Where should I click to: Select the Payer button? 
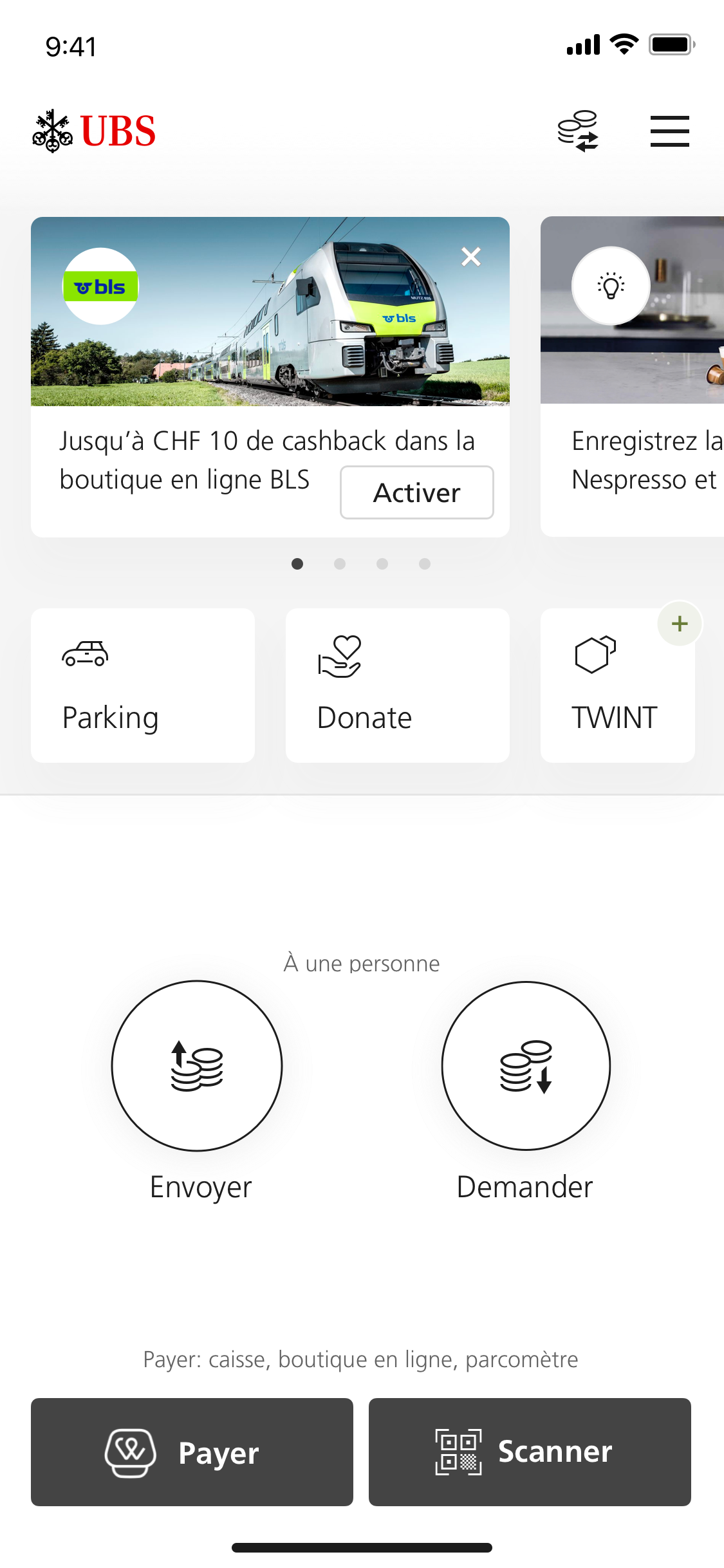click(192, 1452)
